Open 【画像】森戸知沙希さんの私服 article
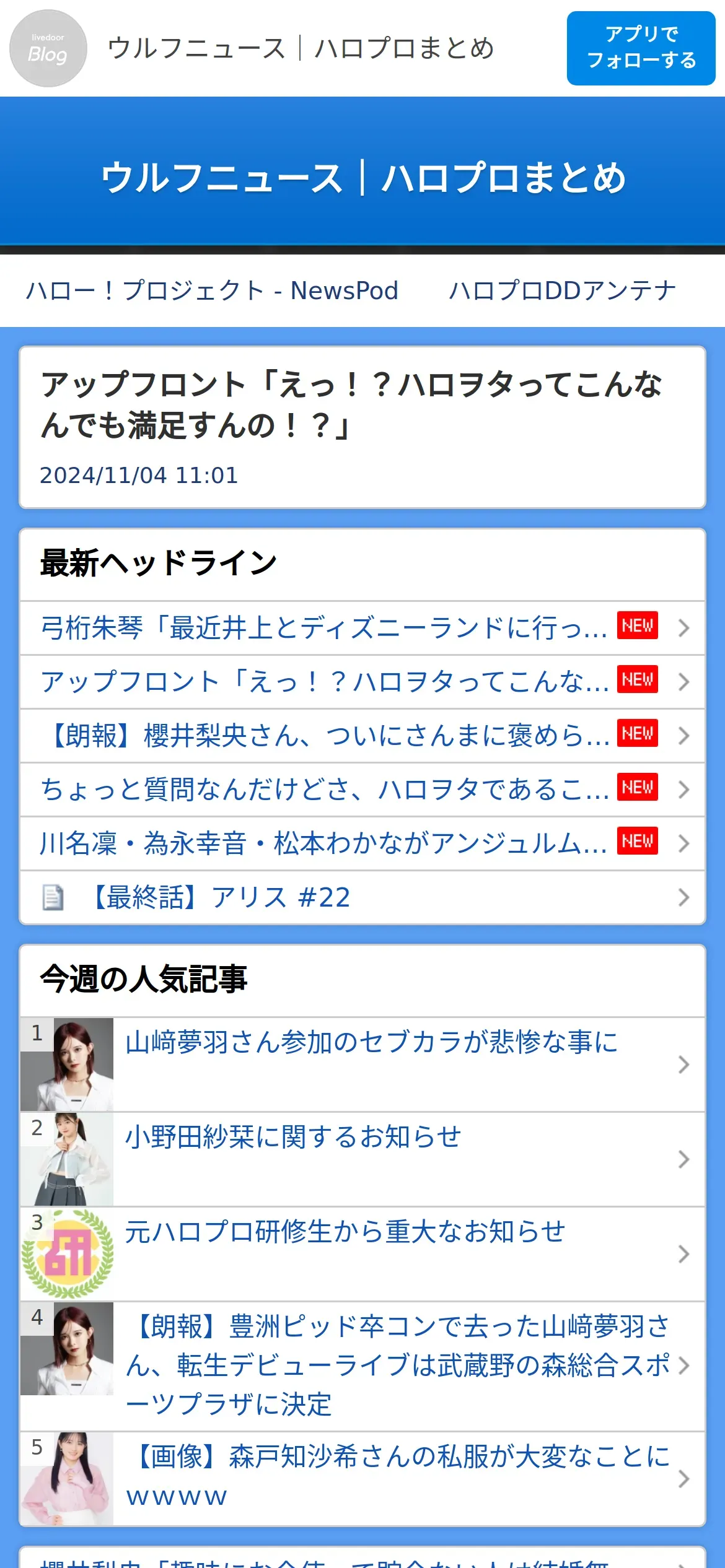This screenshot has width=725, height=1568. [397, 1478]
